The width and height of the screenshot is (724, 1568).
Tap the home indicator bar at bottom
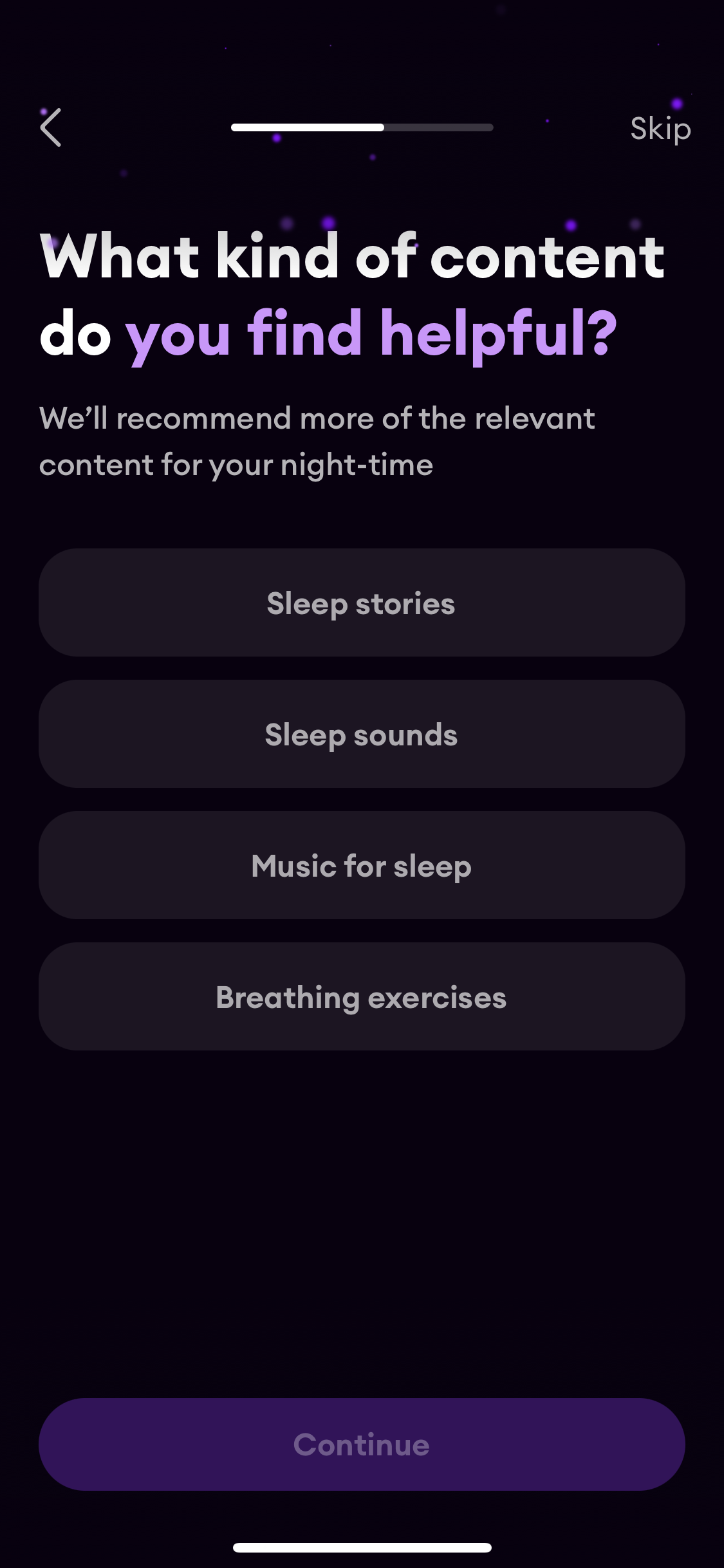362,1547
